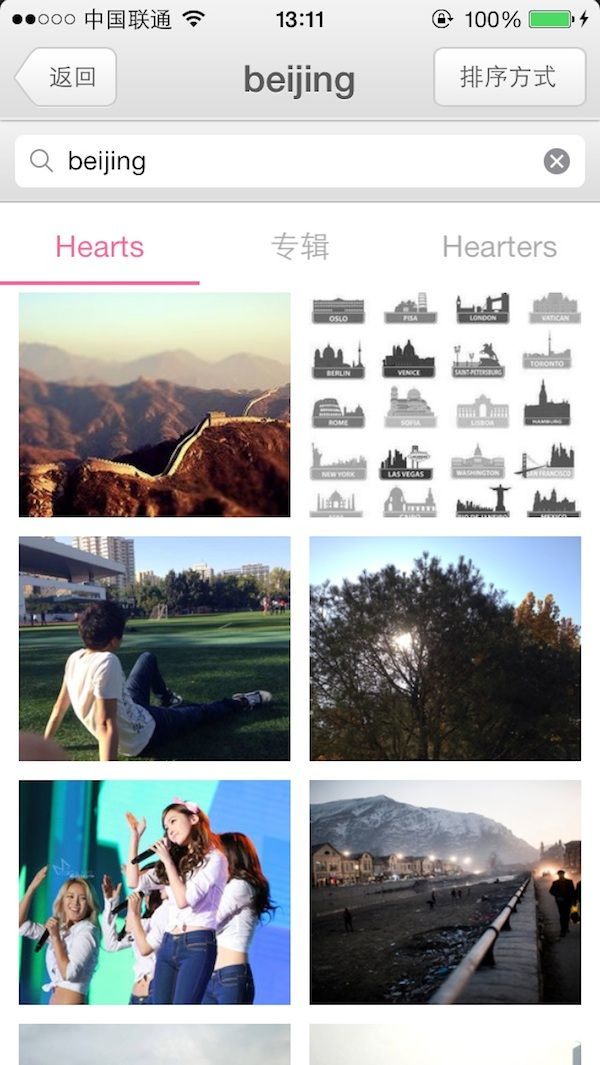This screenshot has width=600, height=1065.
Task: Go back using the 返回 button
Action: click(x=66, y=77)
